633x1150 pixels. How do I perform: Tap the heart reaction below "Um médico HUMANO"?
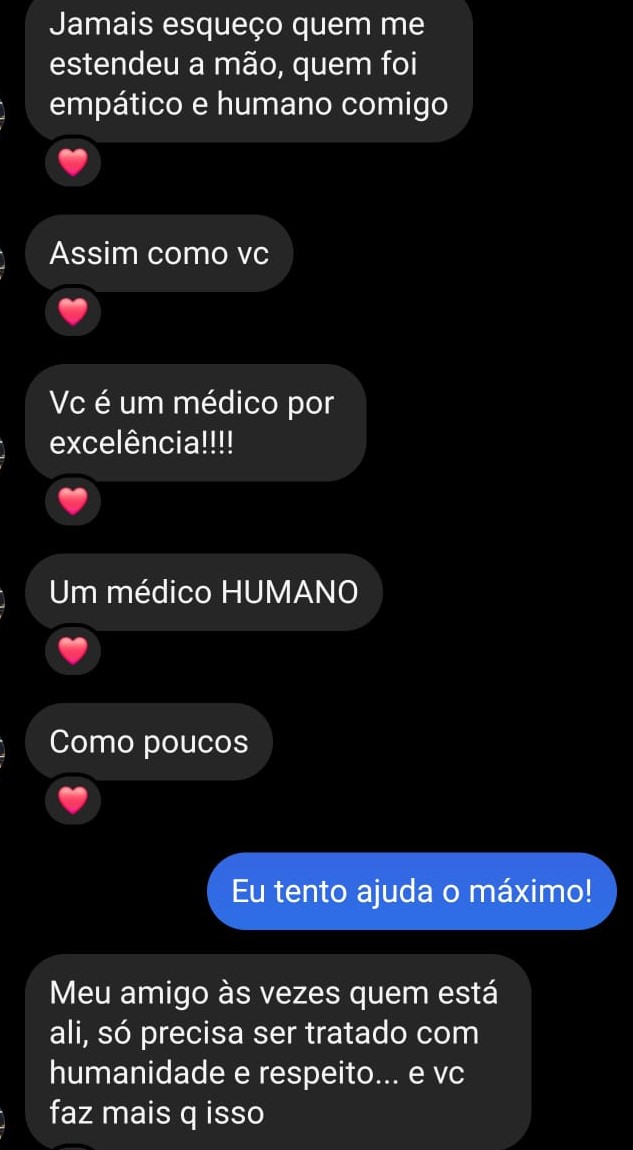coord(73,652)
